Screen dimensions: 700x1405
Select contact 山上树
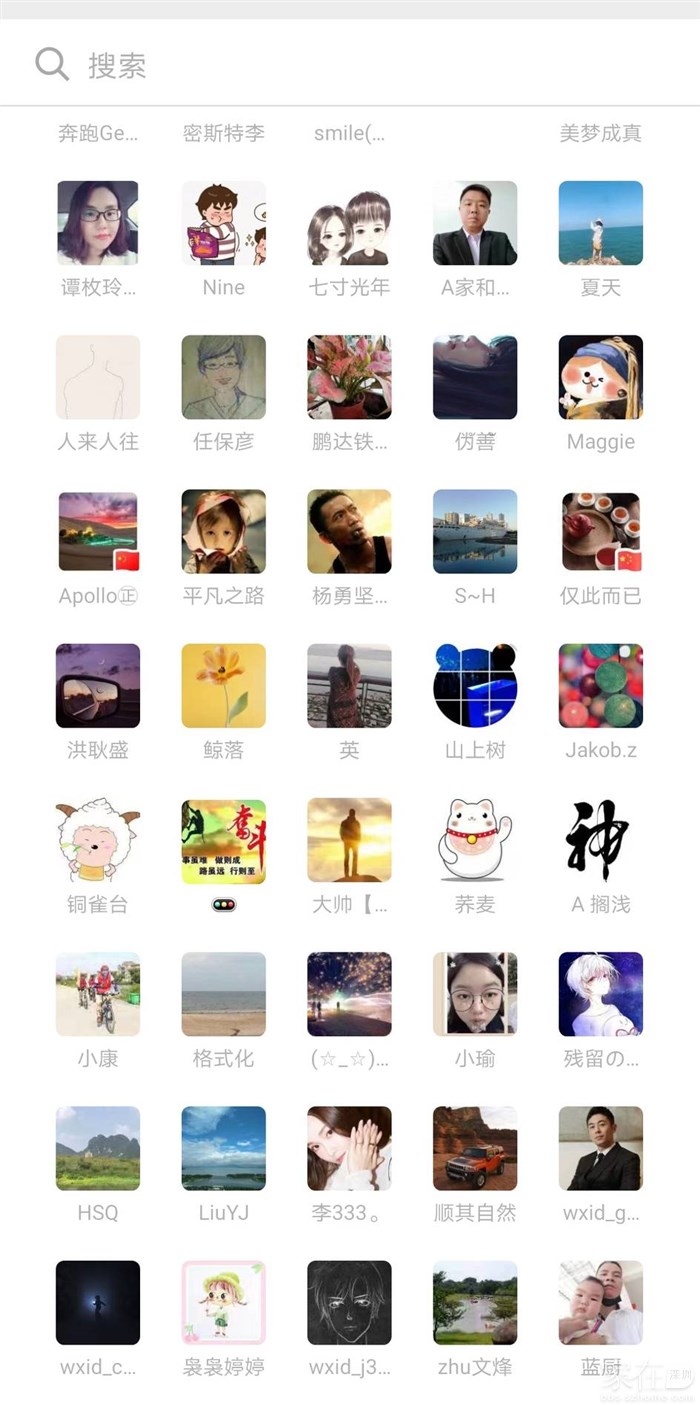coord(475,686)
